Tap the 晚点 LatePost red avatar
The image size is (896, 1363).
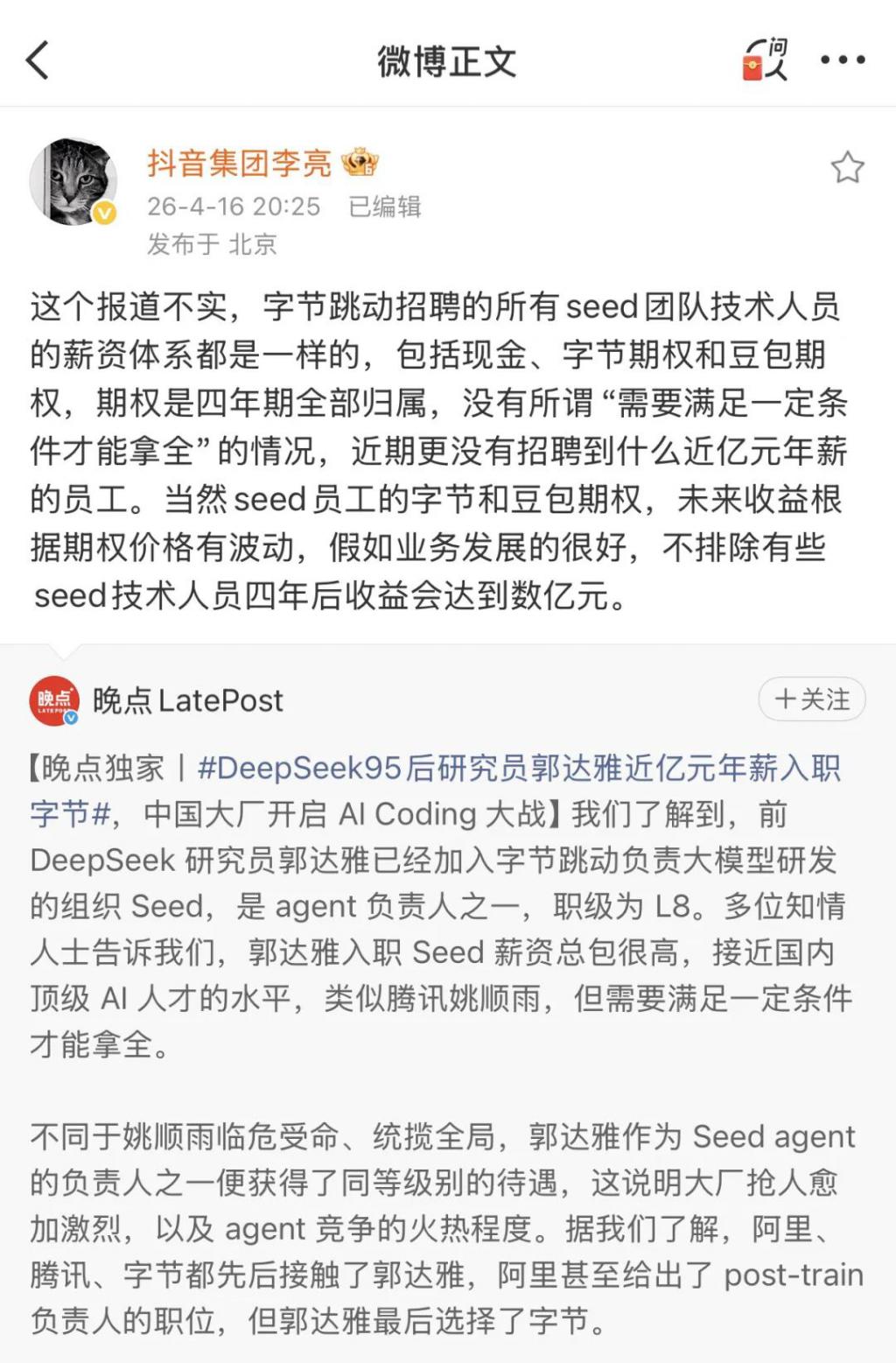54,700
